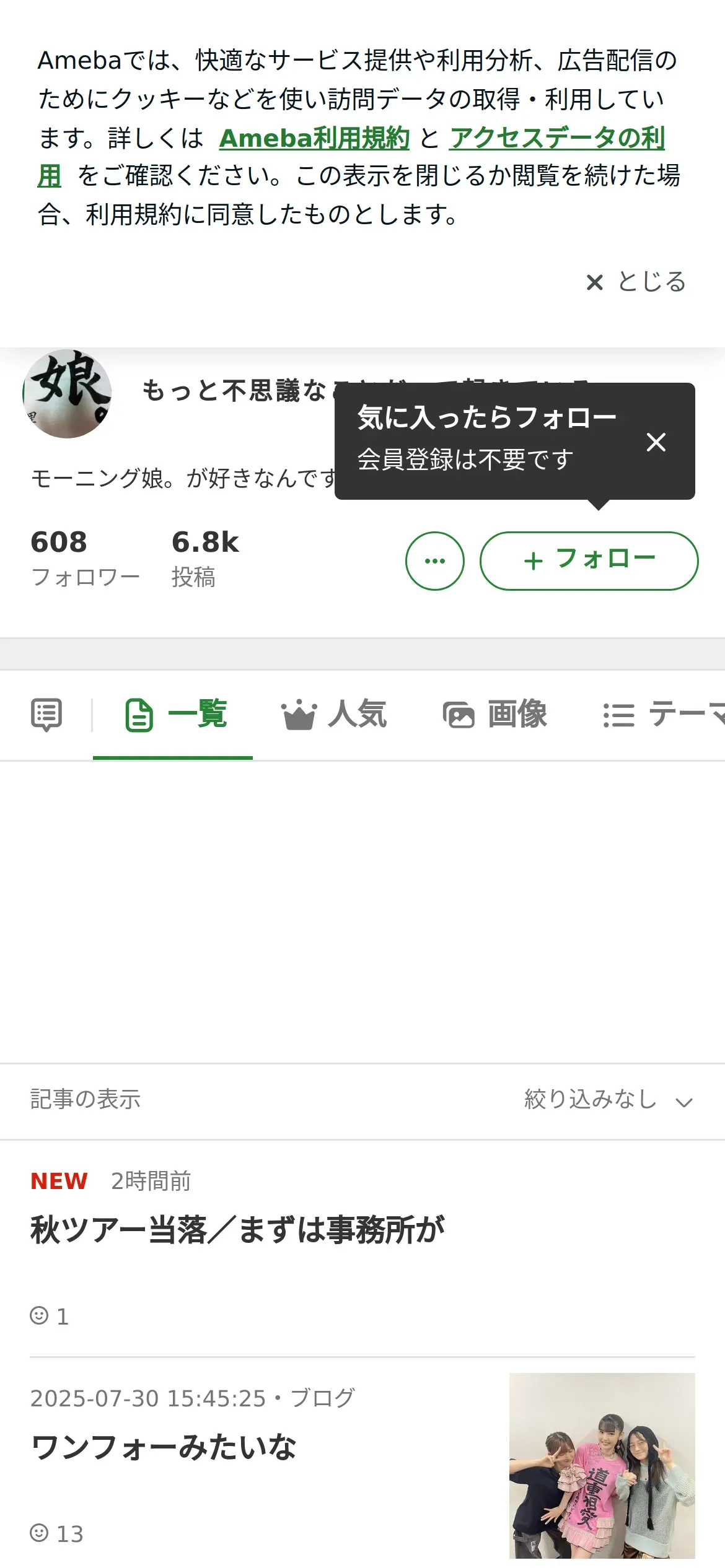Open the アクセスデータの利用 link
Viewport: 725px width, 1568px height.
[x=556, y=138]
